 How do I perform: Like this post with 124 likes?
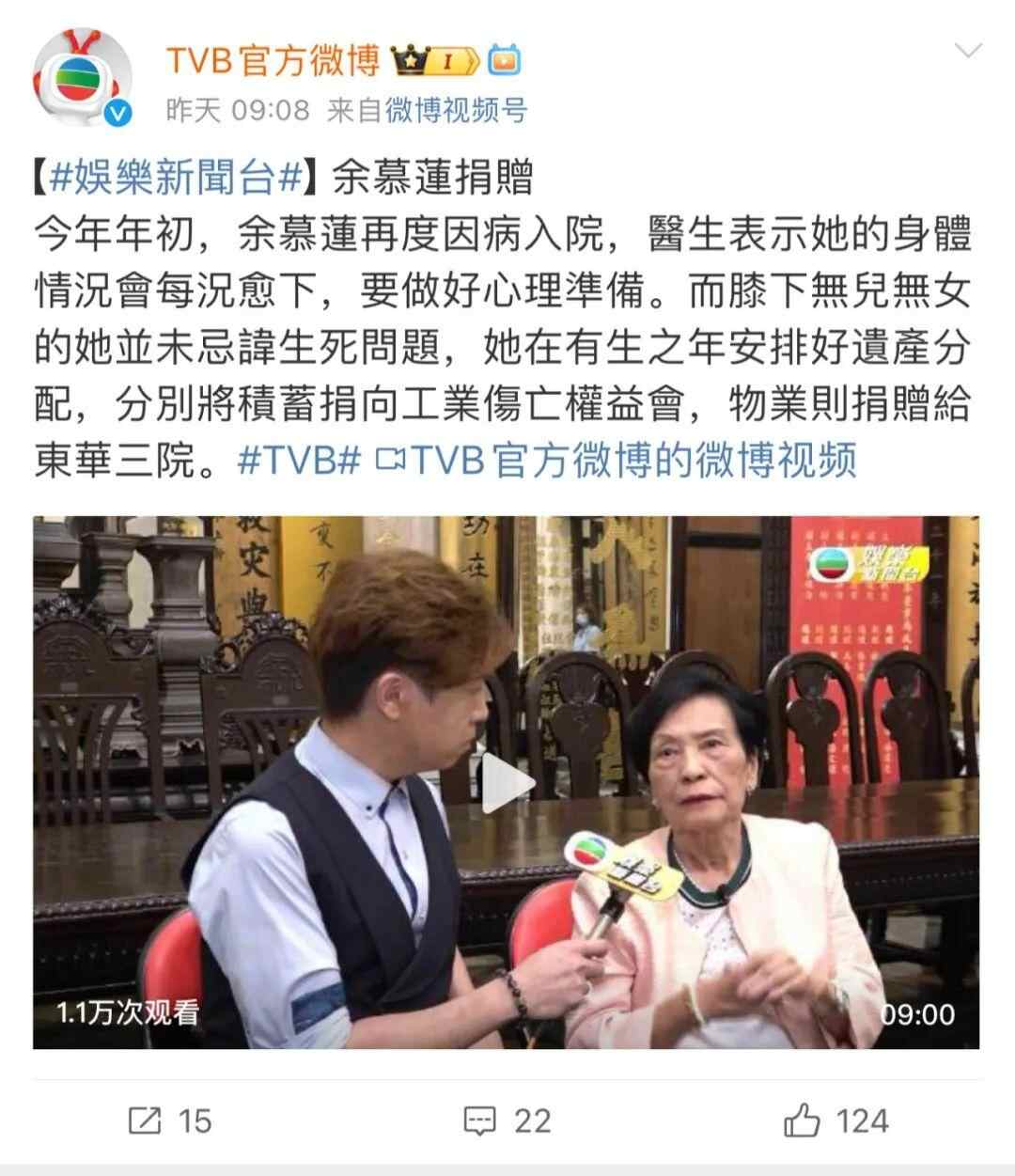835,1121
